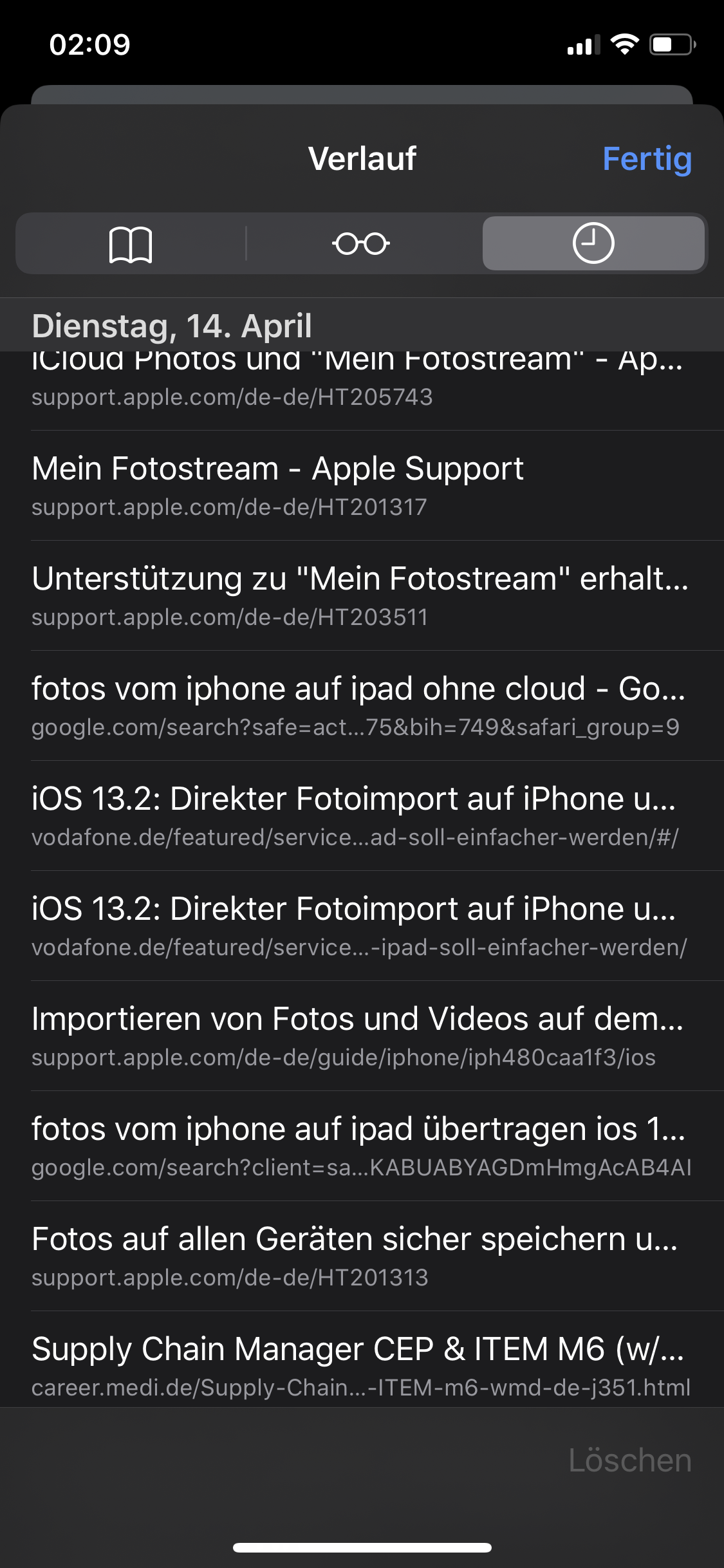Tap the home indicator bar at the bottom
This screenshot has width=724, height=1568.
[362, 1547]
